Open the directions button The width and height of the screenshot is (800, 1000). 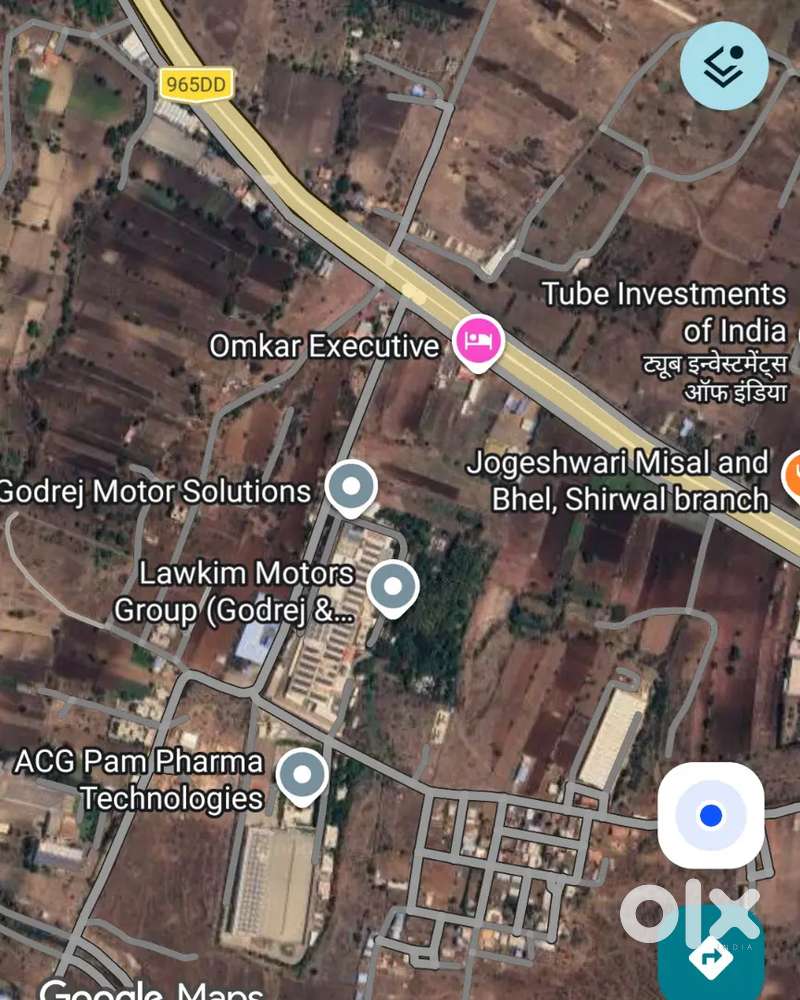point(711,958)
